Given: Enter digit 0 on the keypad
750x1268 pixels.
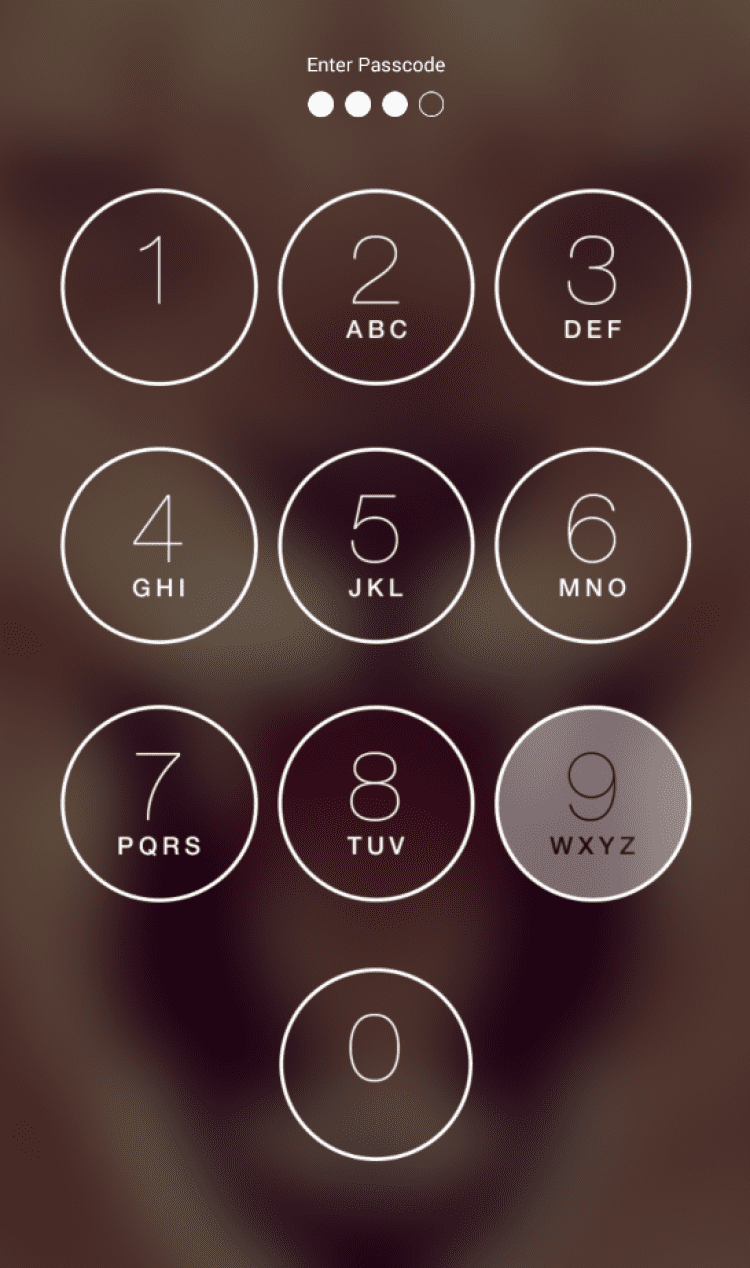Looking at the screenshot, I should coord(376,1061).
